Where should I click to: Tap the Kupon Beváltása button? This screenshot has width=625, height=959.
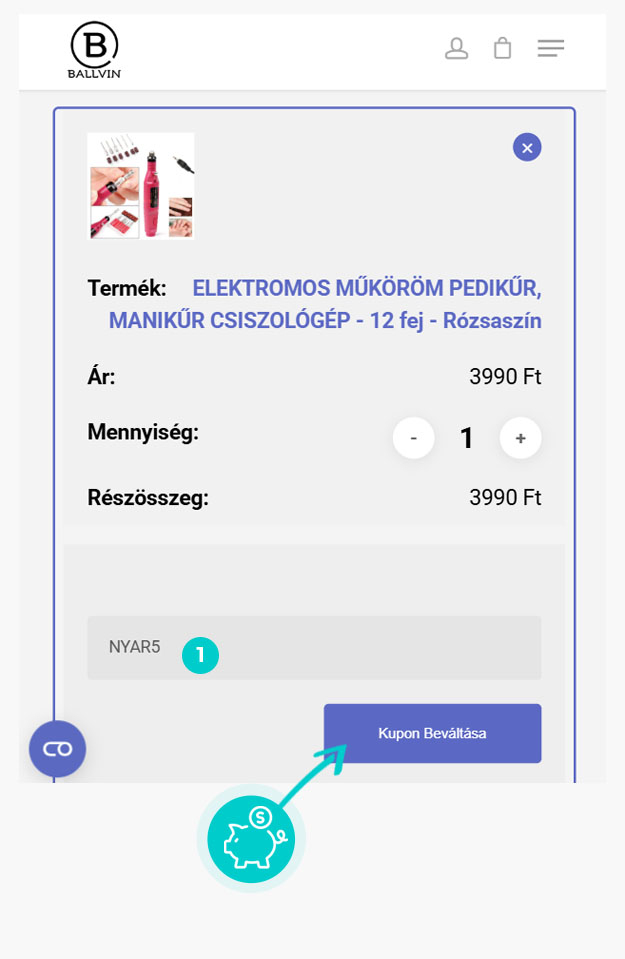432,733
